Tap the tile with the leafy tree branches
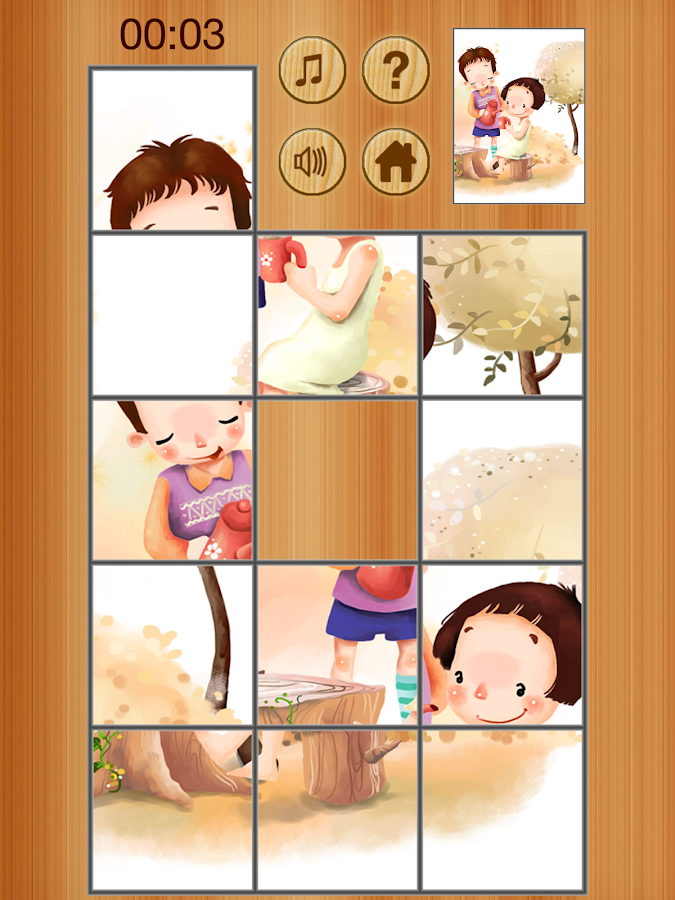 tap(502, 315)
